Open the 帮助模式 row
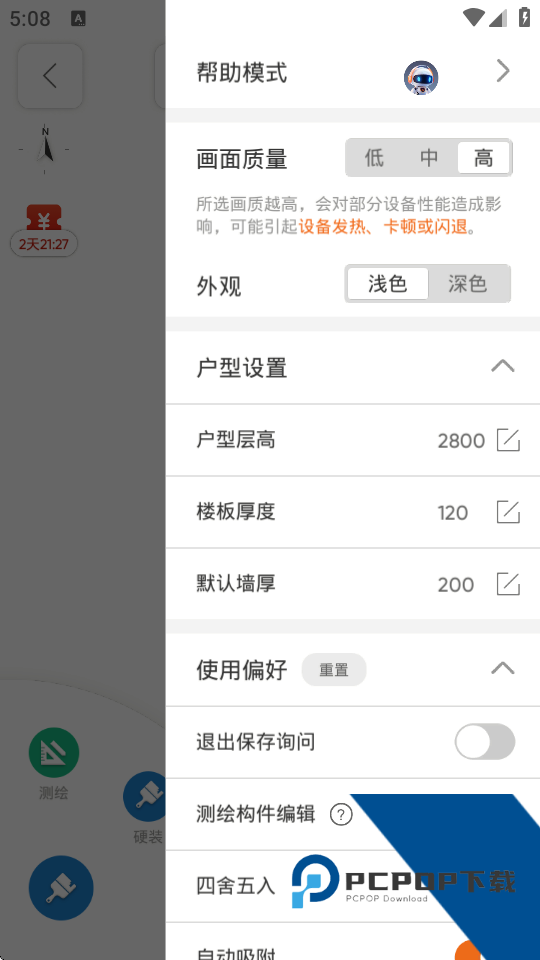Viewport: 540px width, 960px height. click(x=353, y=72)
